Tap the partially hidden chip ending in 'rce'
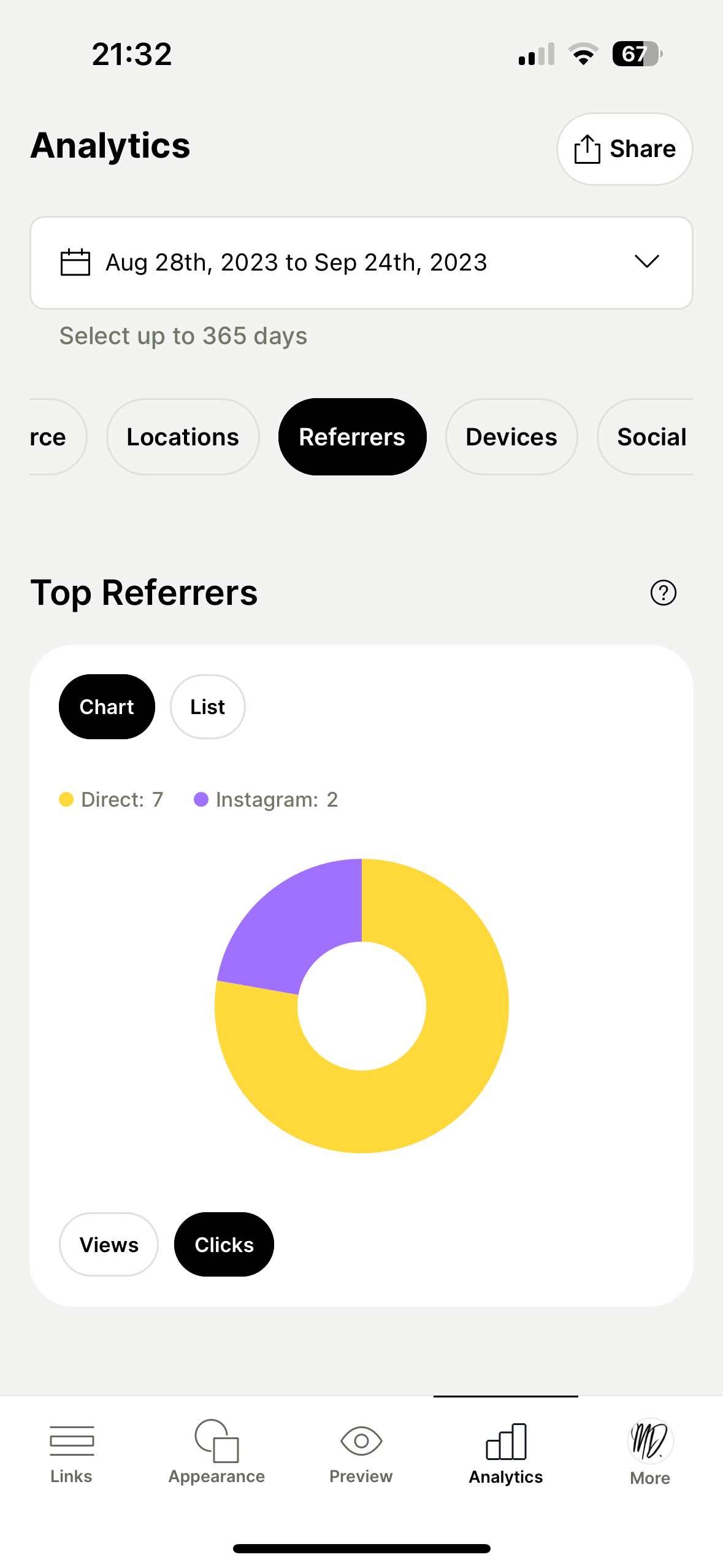The image size is (723, 1568). coord(52,437)
